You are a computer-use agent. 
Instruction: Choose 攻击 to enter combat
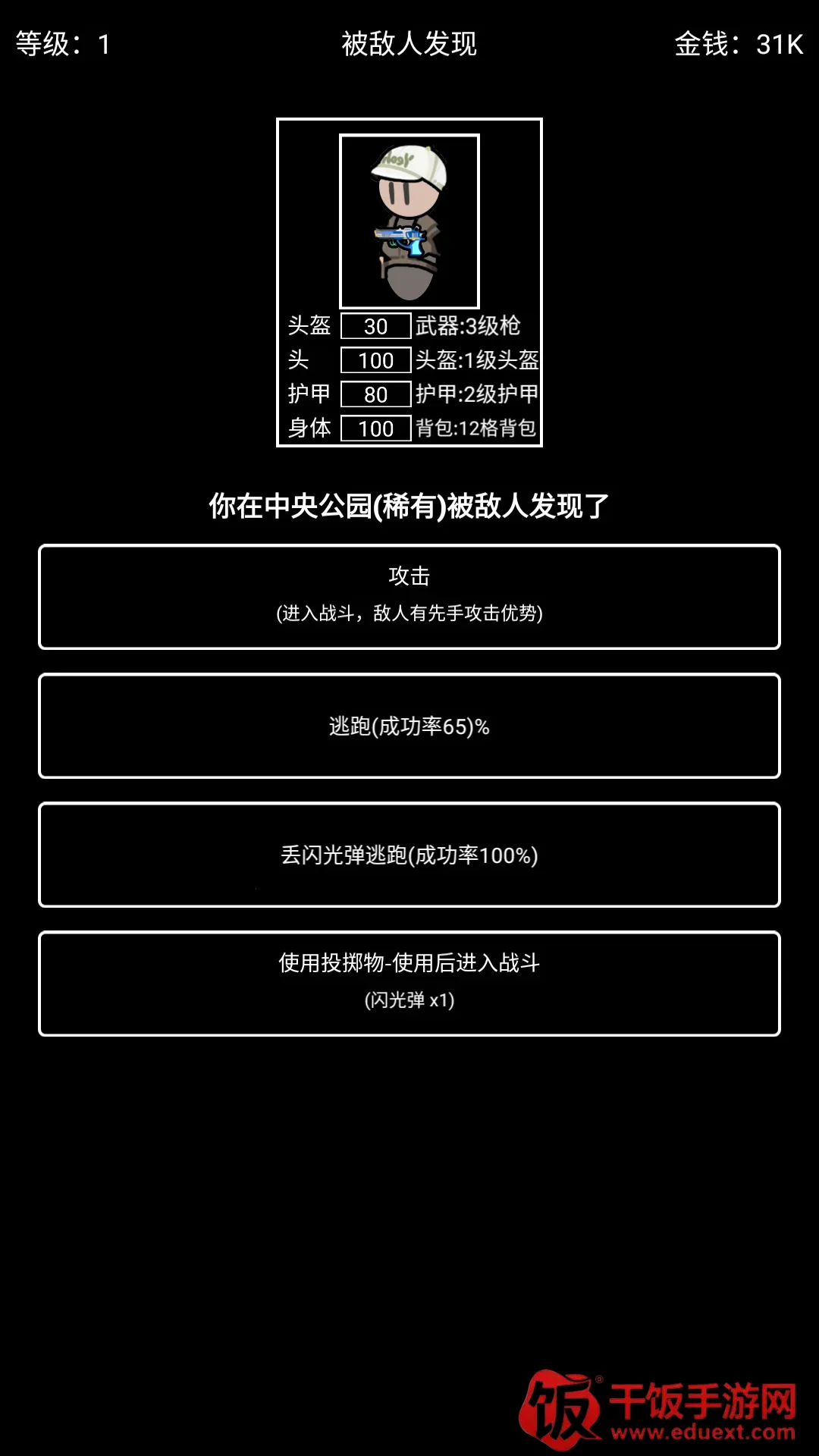click(409, 596)
